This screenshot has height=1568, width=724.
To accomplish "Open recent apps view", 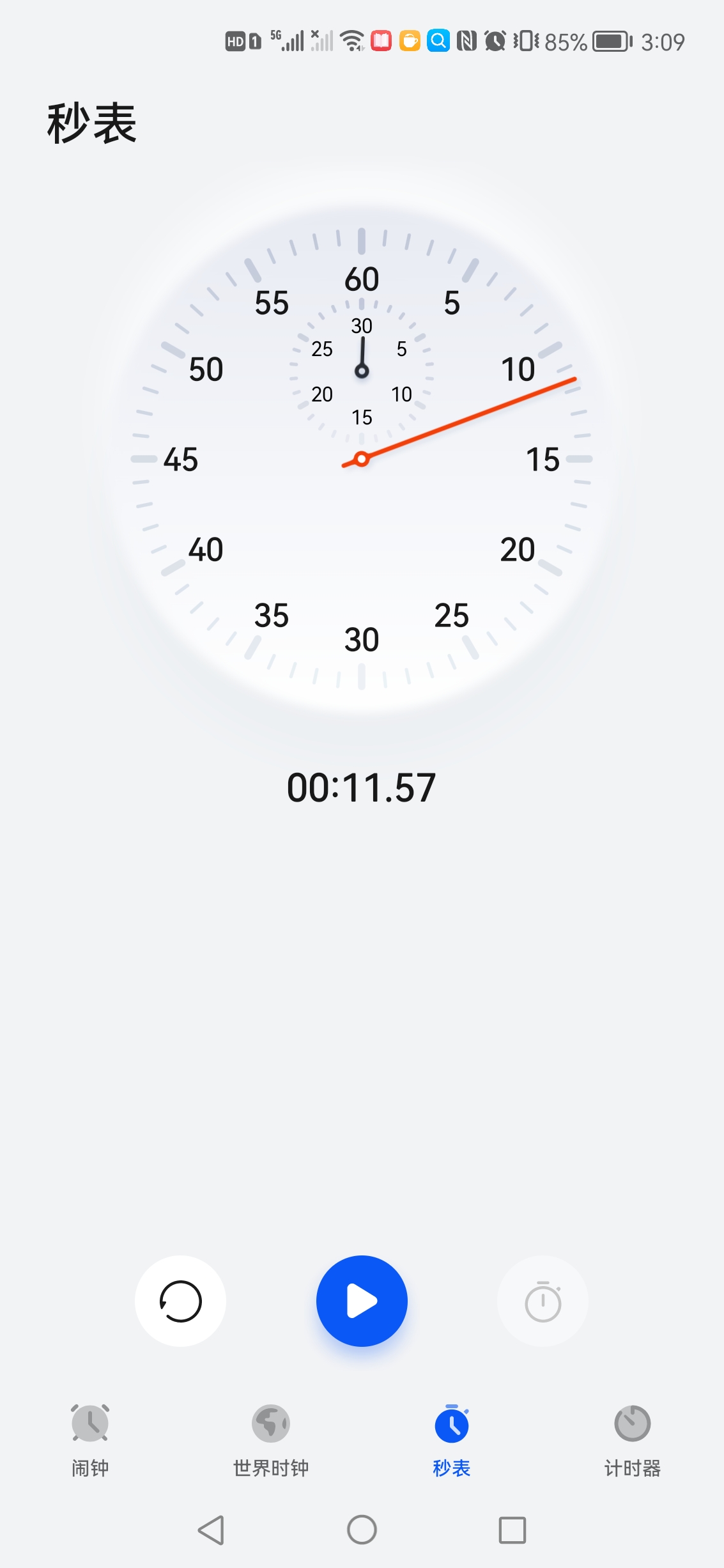I will [512, 1530].
